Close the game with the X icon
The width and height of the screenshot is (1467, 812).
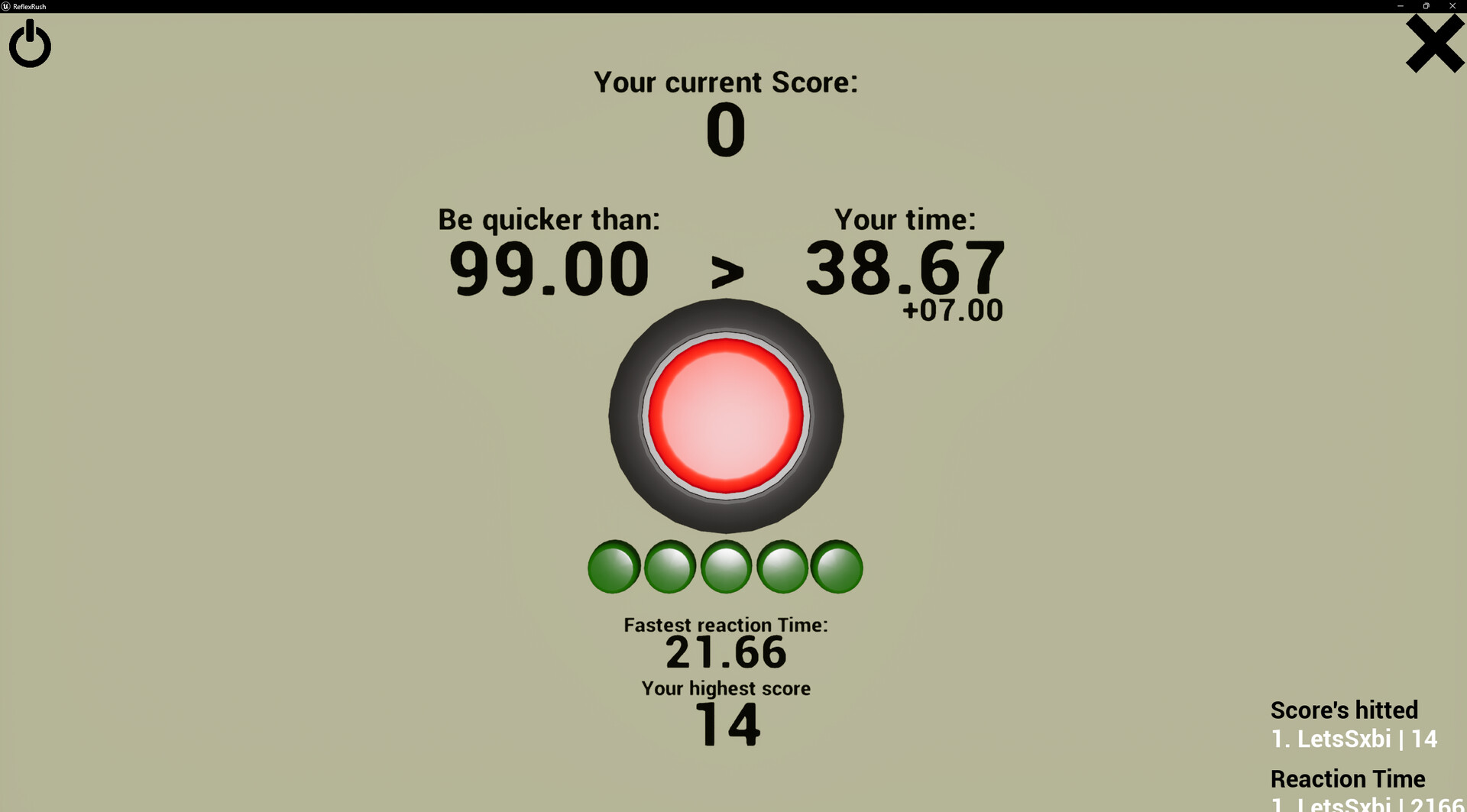1434,45
